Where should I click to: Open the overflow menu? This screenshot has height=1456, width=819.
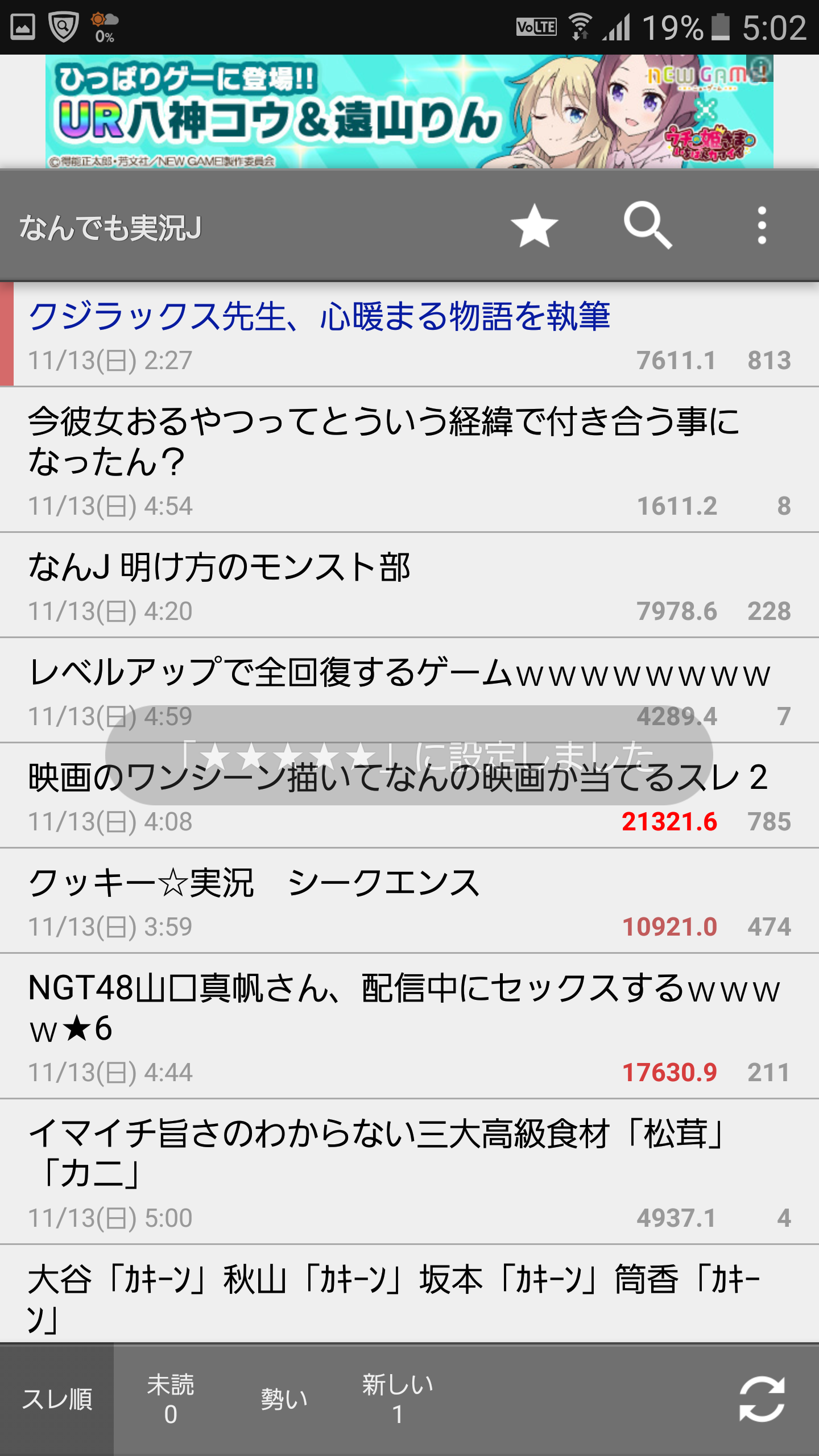tap(762, 226)
